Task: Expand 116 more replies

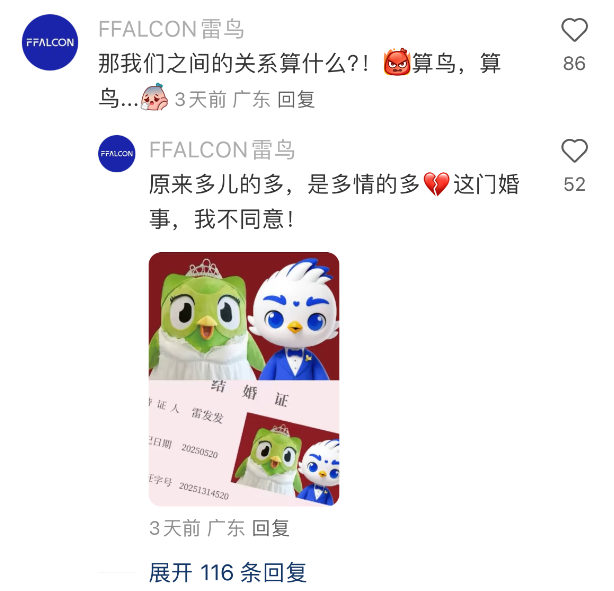Action: (x=228, y=572)
